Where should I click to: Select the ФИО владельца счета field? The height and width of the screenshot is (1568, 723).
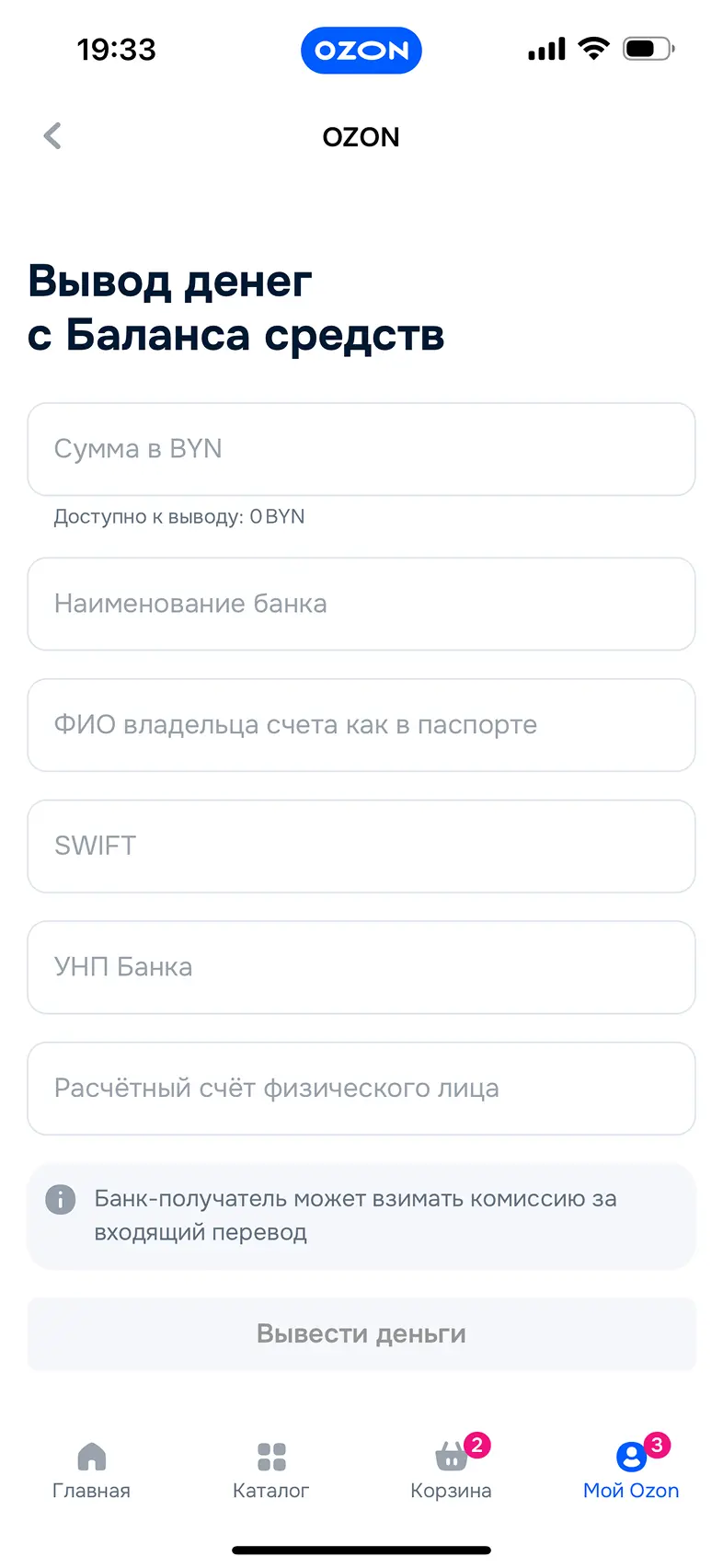(x=361, y=725)
